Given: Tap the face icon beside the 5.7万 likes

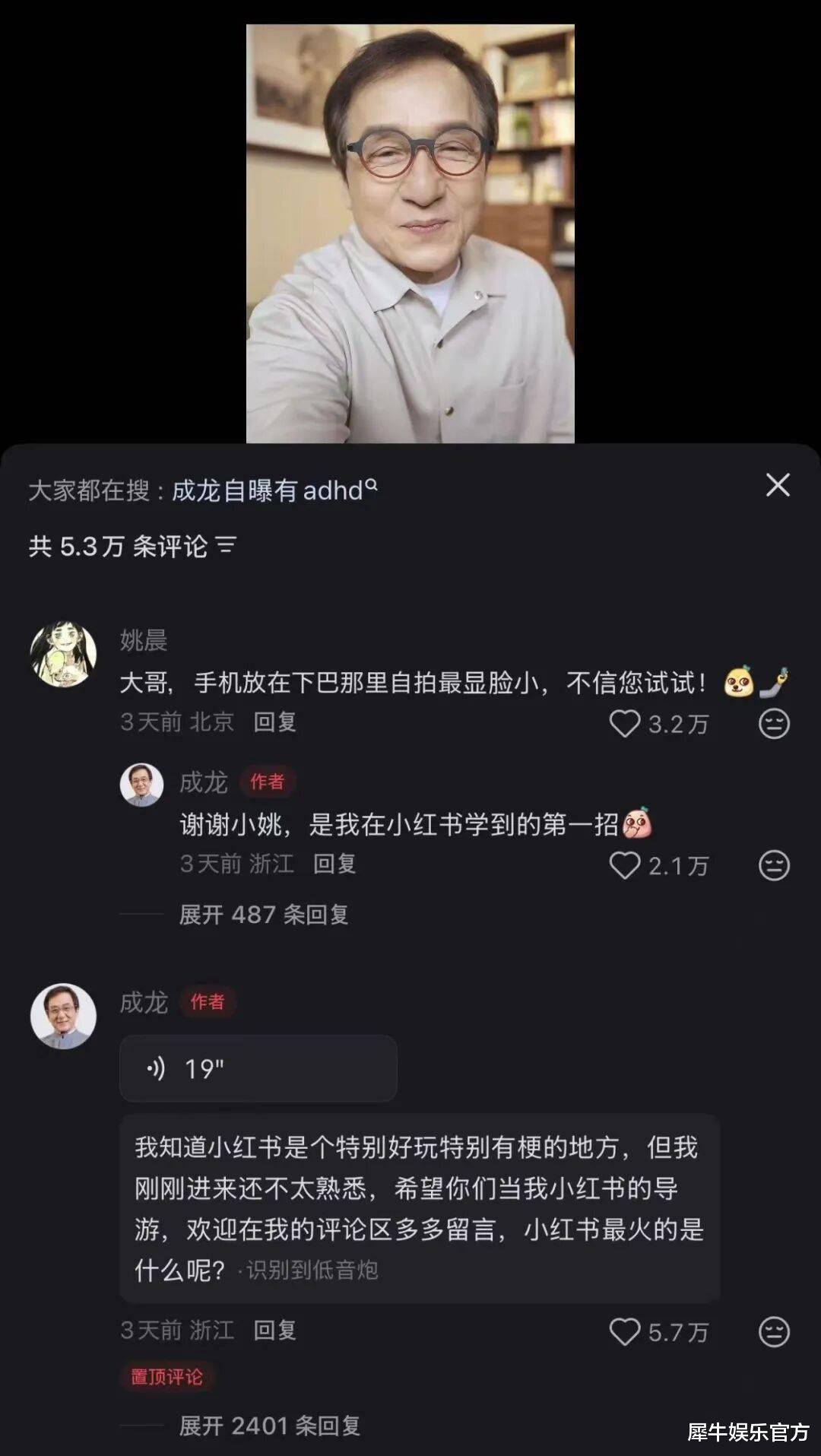Looking at the screenshot, I should [774, 1331].
